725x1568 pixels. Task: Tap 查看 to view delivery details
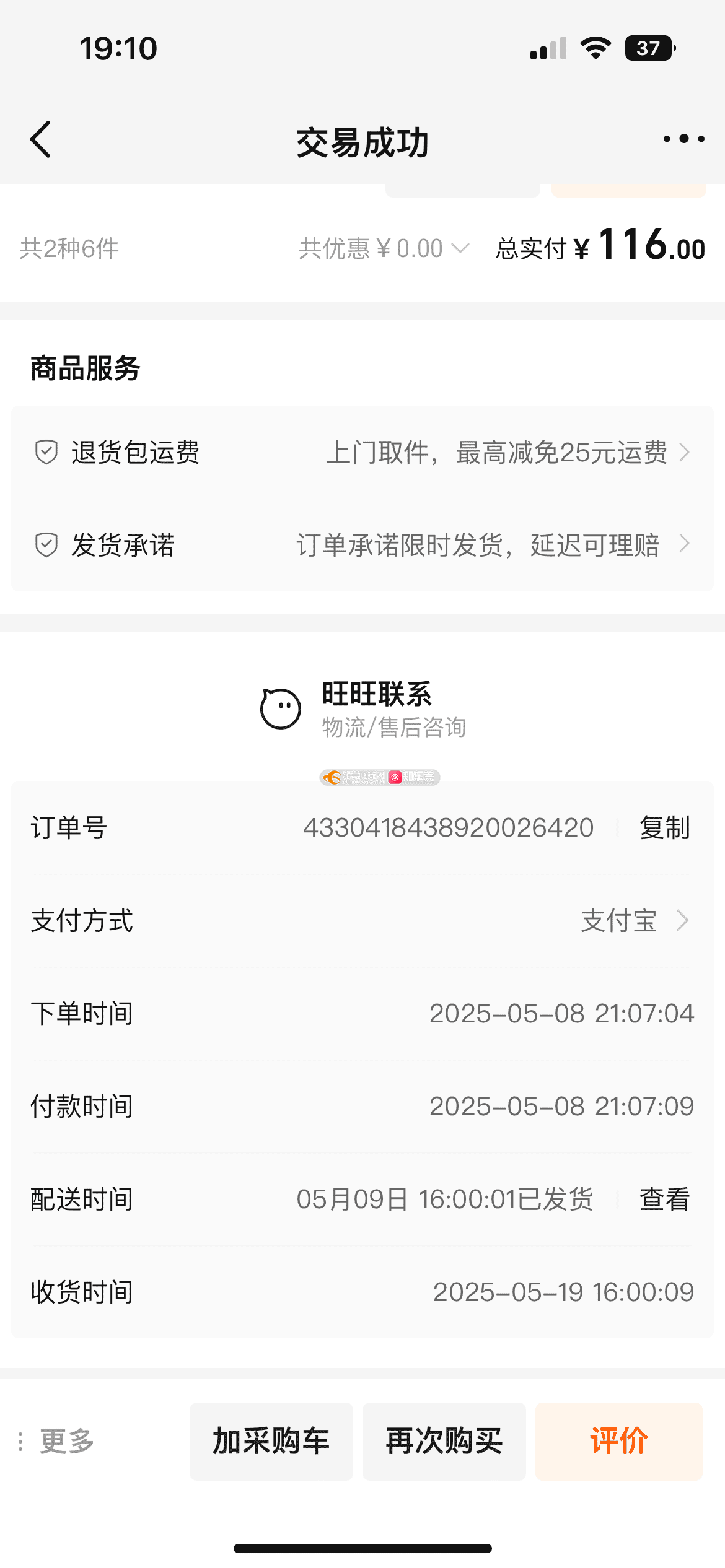point(664,1200)
